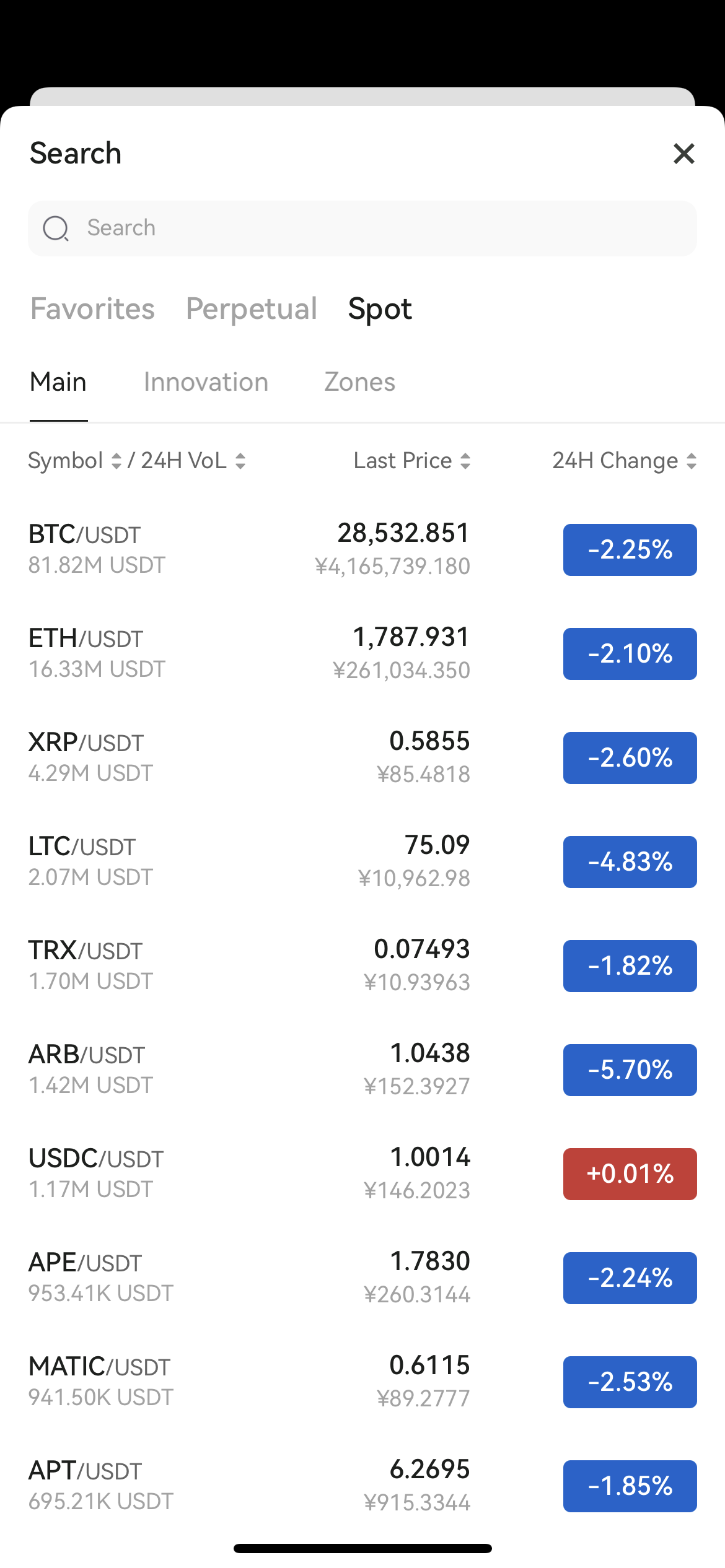Select the XRP/USDT row

click(362, 757)
